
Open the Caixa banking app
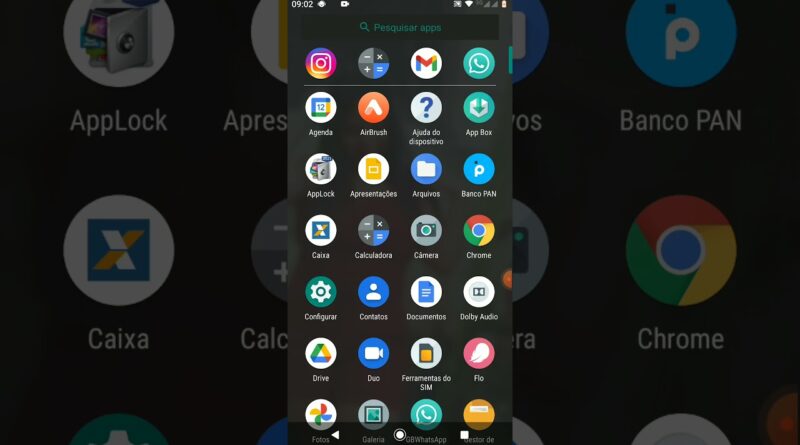pyautogui.click(x=321, y=230)
